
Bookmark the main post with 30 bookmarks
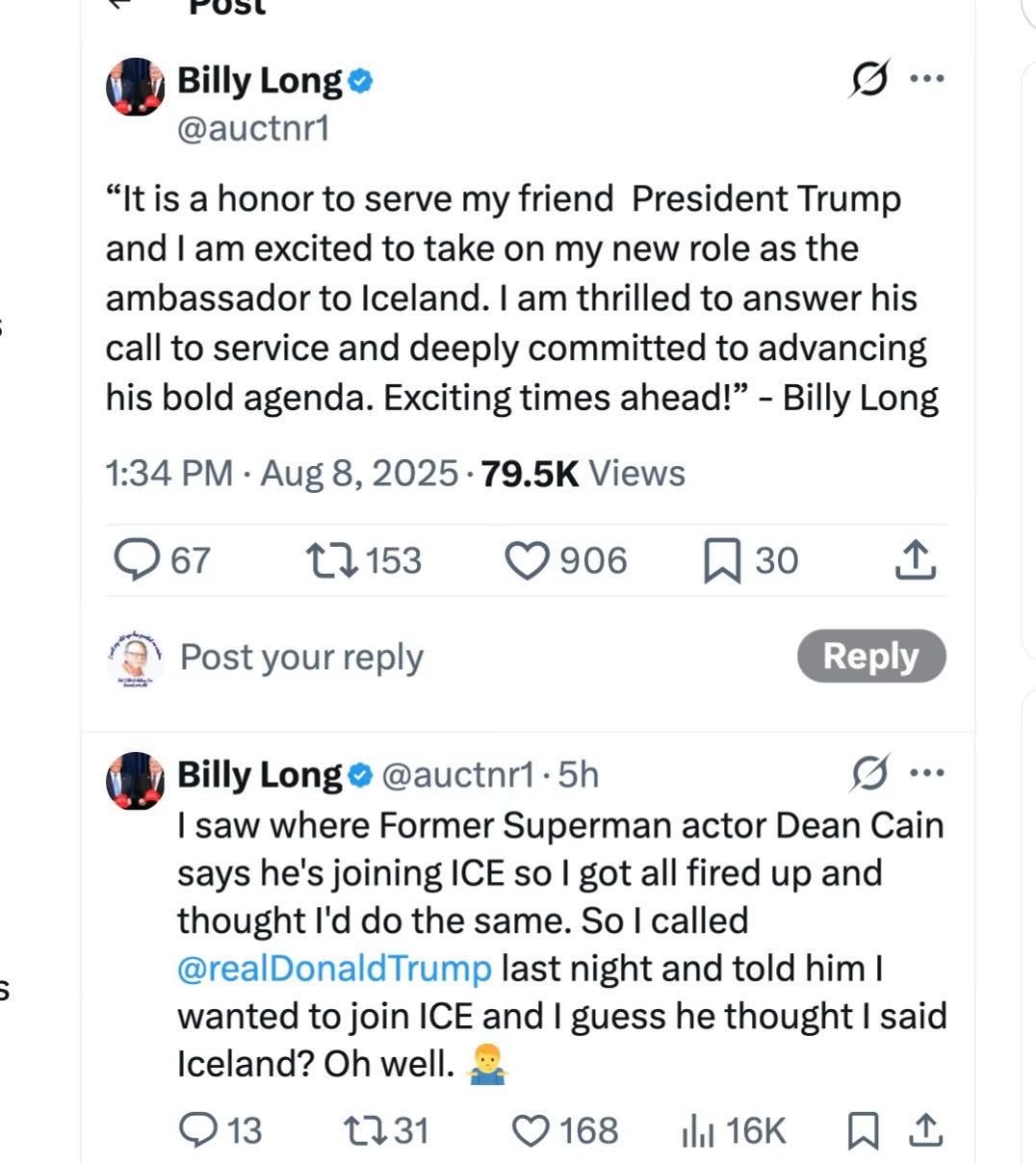coord(722,560)
